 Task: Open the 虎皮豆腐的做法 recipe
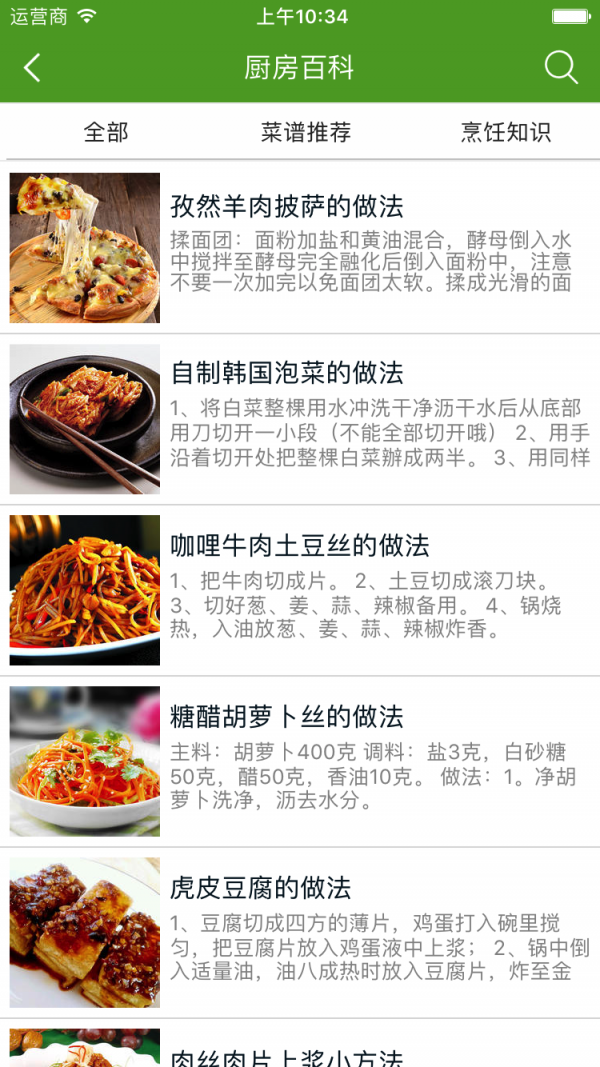260,888
